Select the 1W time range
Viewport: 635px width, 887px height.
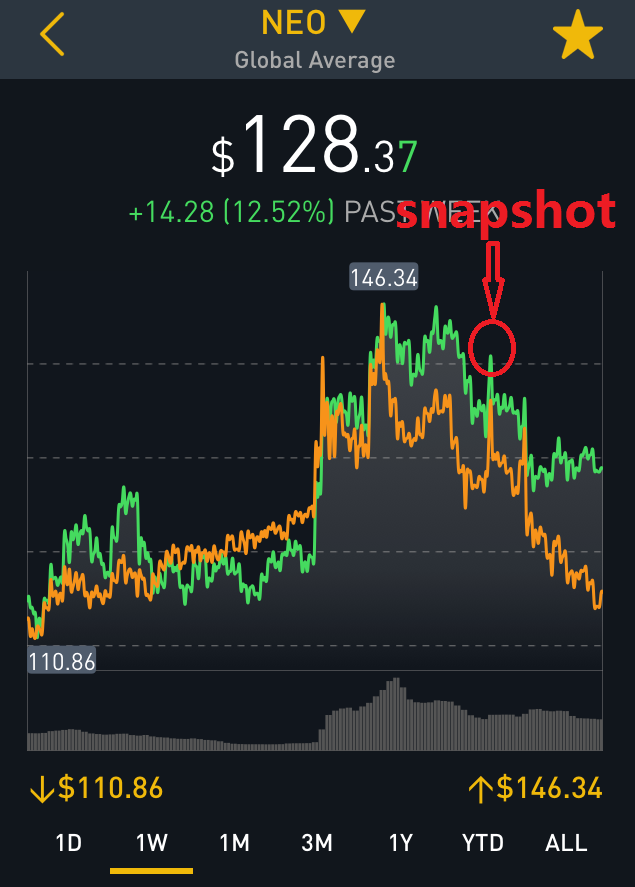151,843
